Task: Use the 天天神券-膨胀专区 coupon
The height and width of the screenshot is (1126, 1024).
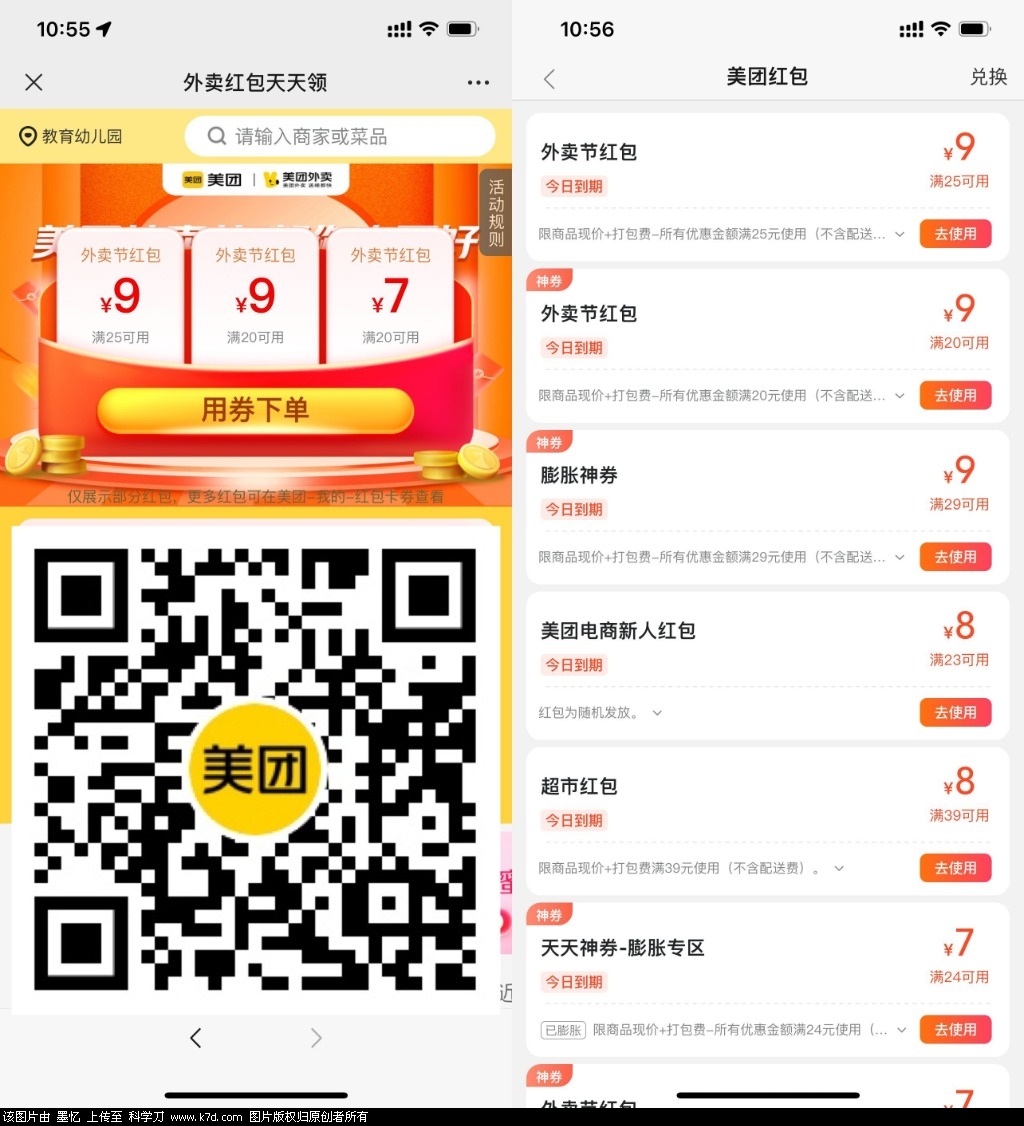Action: coord(955,1029)
